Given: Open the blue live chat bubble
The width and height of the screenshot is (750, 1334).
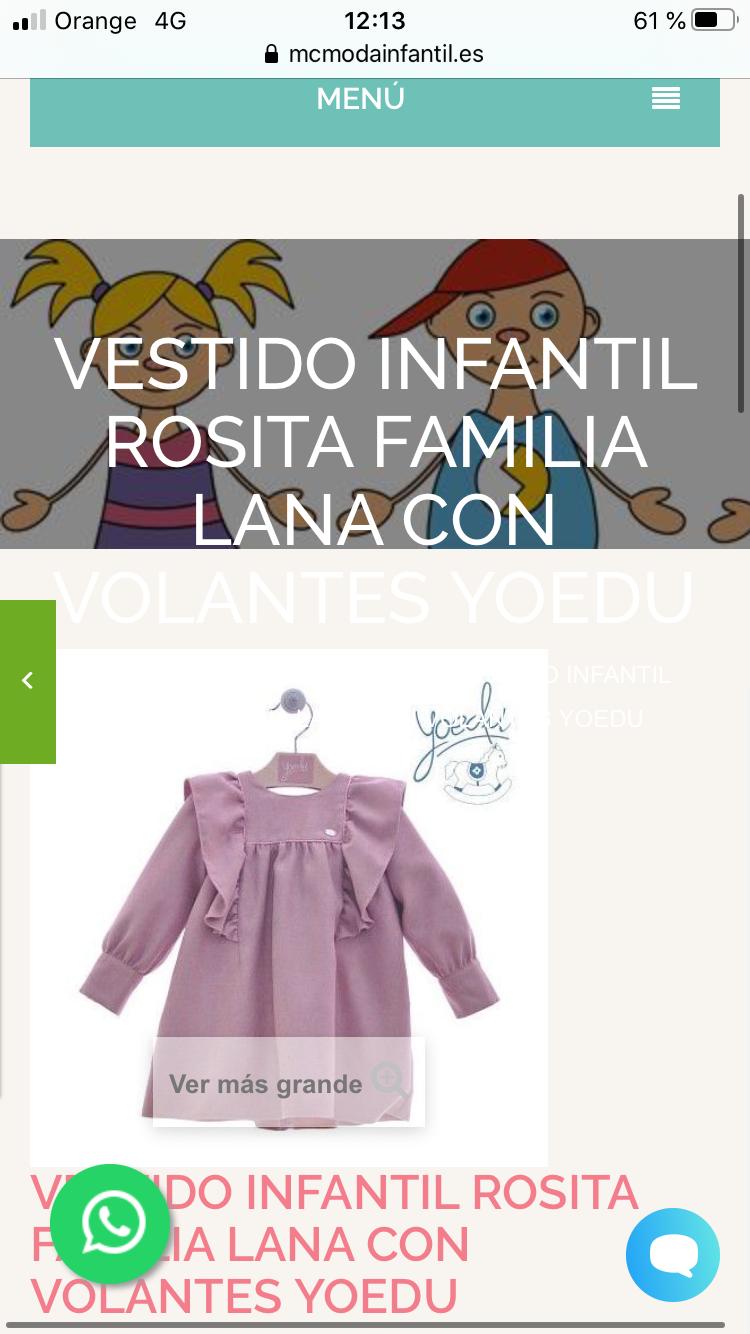Looking at the screenshot, I should click(673, 1255).
